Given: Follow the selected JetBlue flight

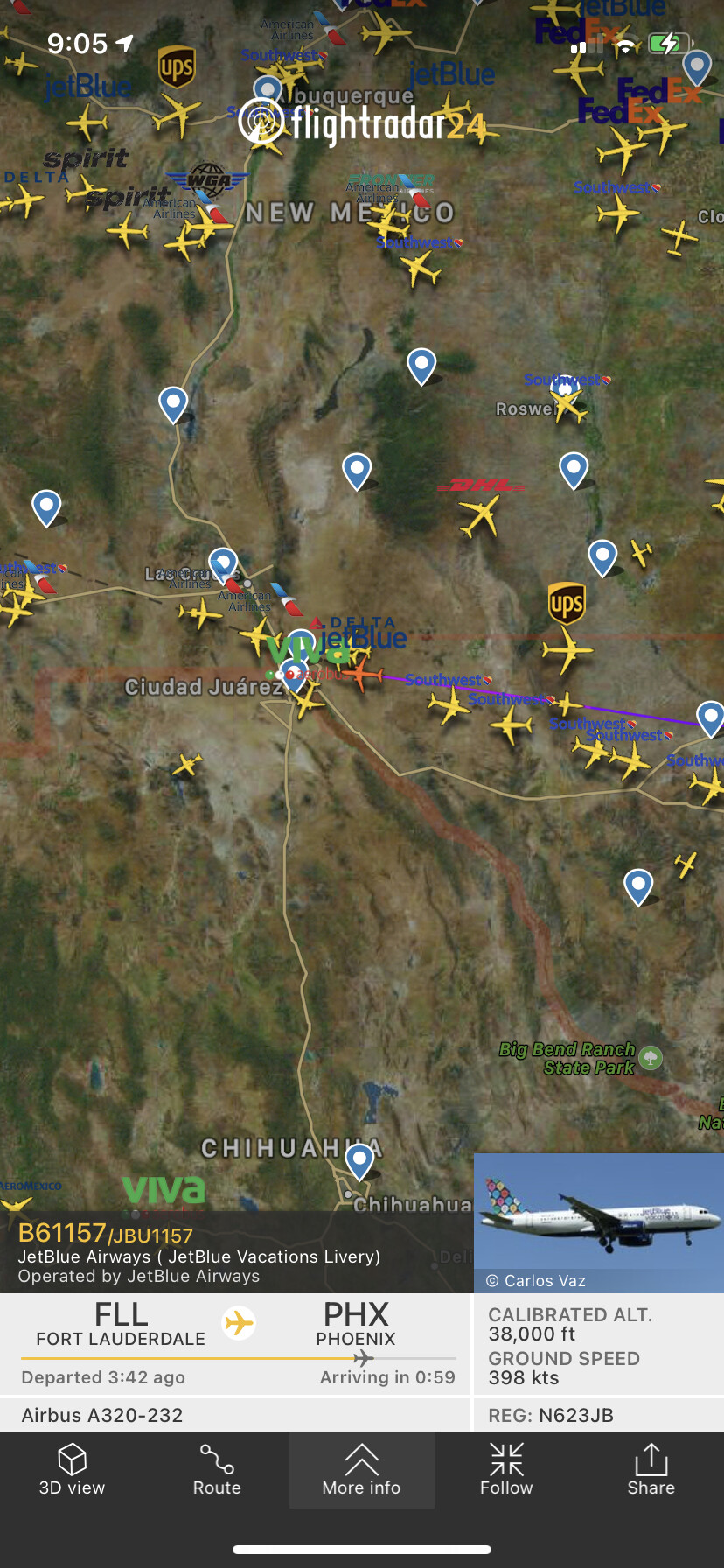Looking at the screenshot, I should 506,1470.
